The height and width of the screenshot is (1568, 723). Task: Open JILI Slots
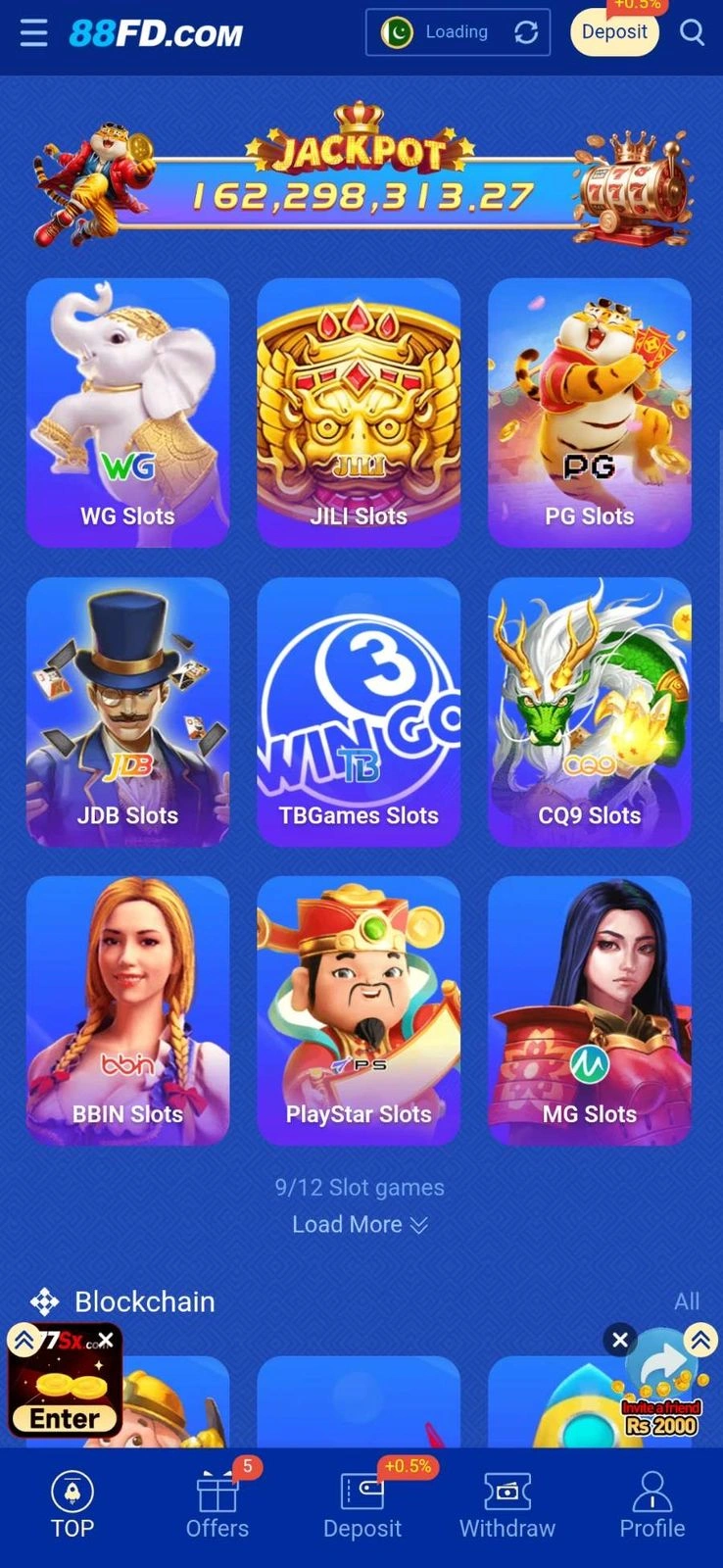[x=359, y=413]
